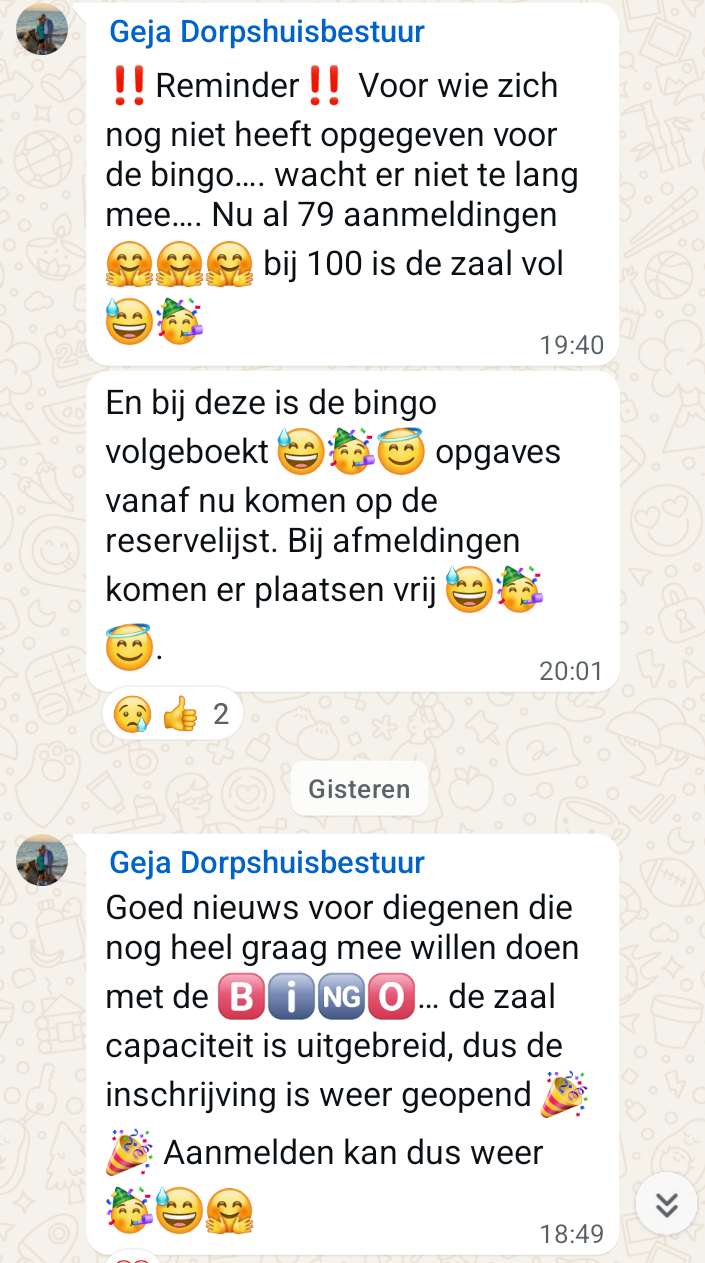Open the sender avatar beside Goed nieuws message
This screenshot has width=705, height=1263.
42,860
